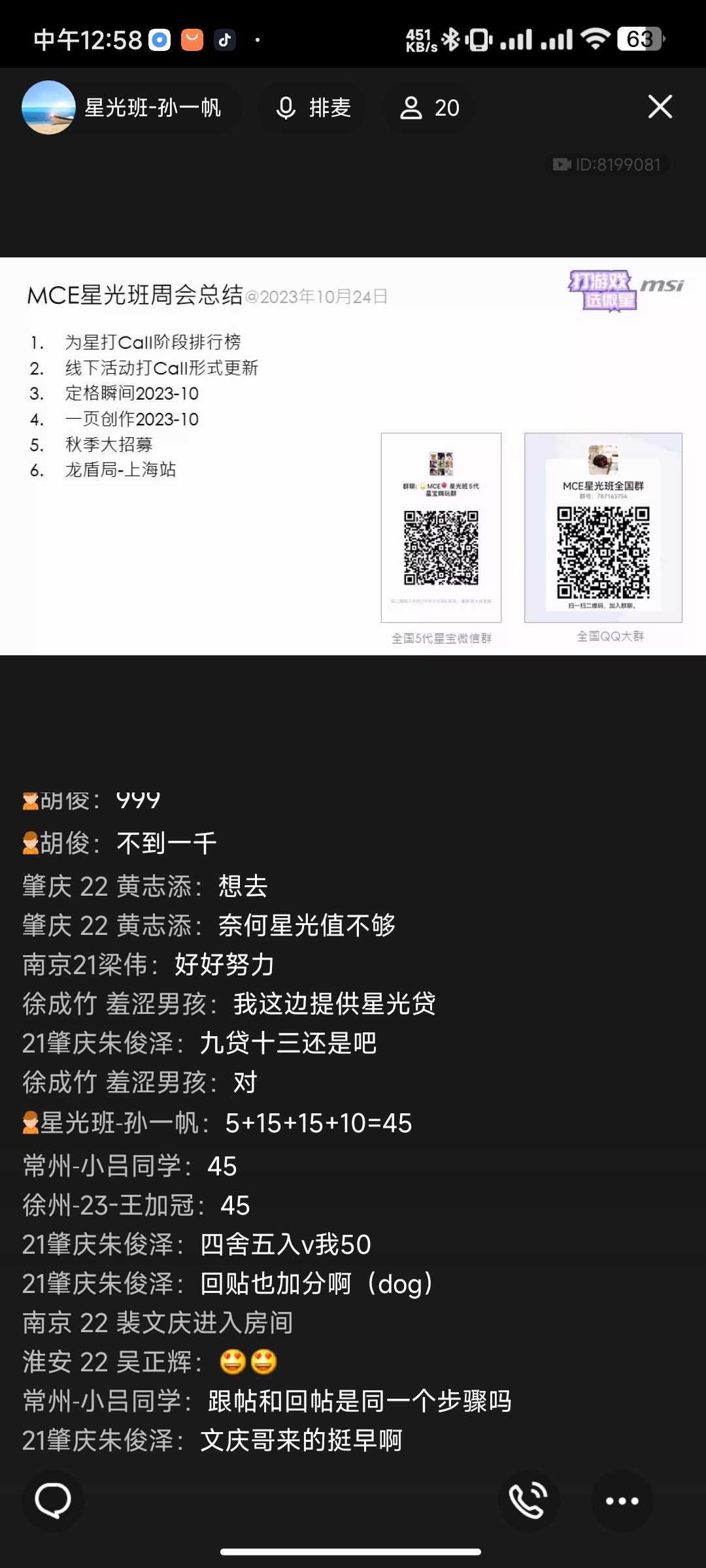Viewport: 706px width, 1568px height.
Task: Open the more options menu
Action: click(622, 1501)
